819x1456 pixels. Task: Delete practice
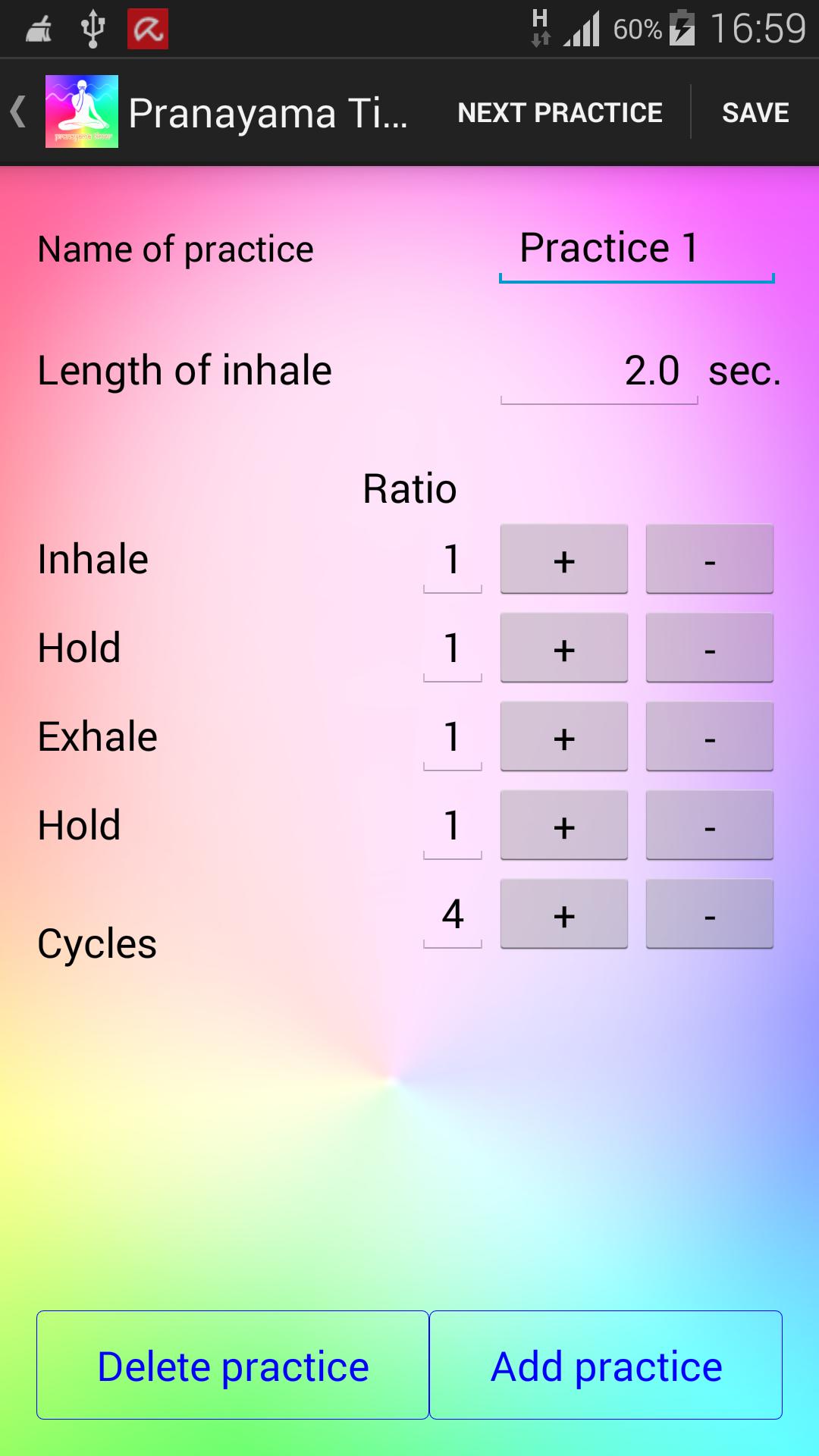pos(233,1365)
